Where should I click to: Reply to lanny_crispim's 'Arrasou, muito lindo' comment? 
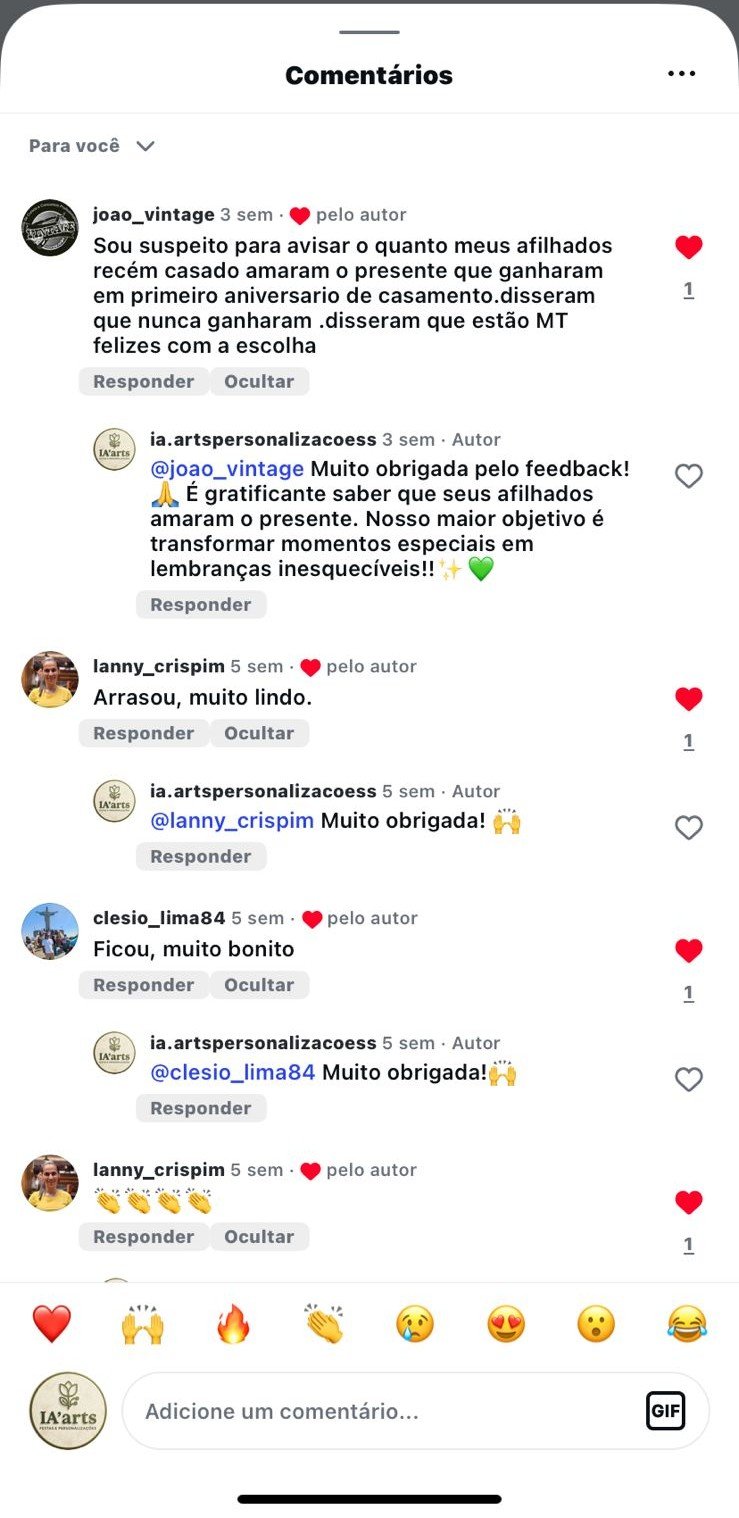143,733
